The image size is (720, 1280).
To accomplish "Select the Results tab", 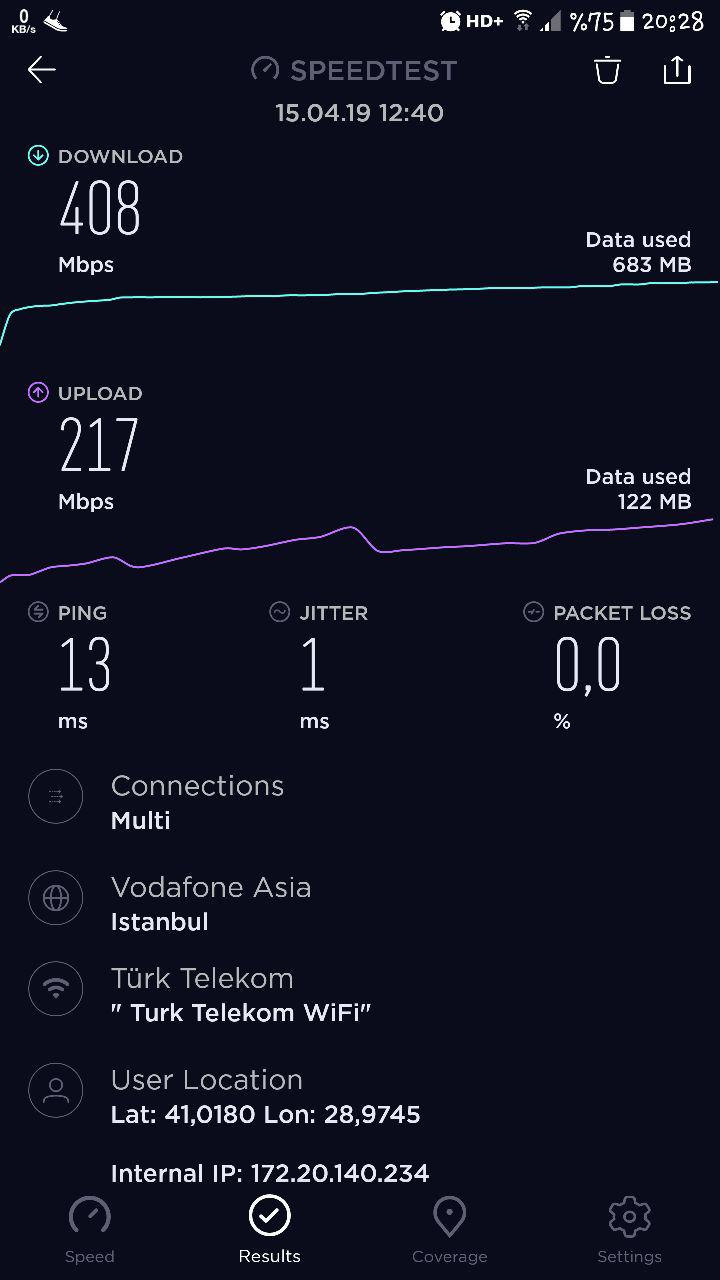I will click(270, 1230).
